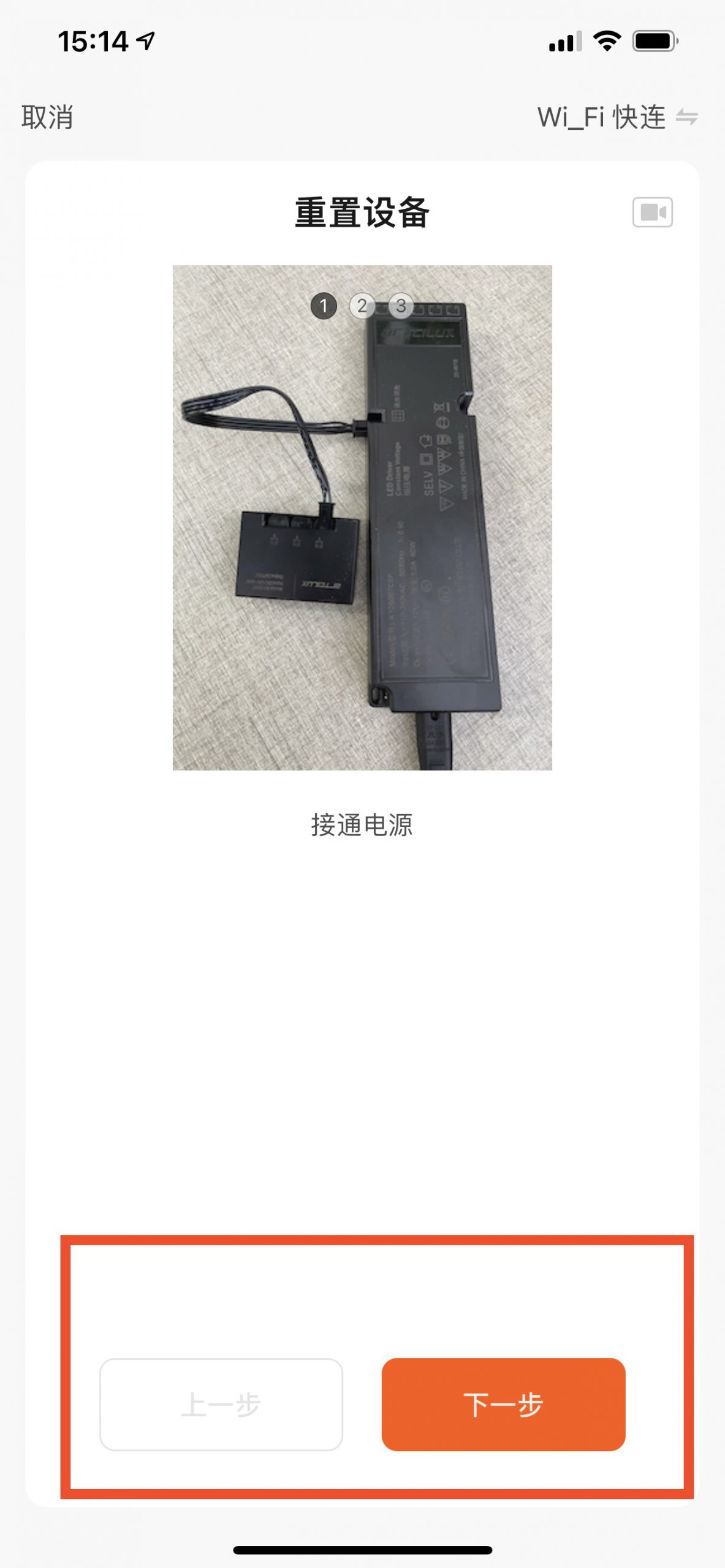The image size is (725, 1568).
Task: Jump to step 3 indicator
Action: [x=401, y=306]
